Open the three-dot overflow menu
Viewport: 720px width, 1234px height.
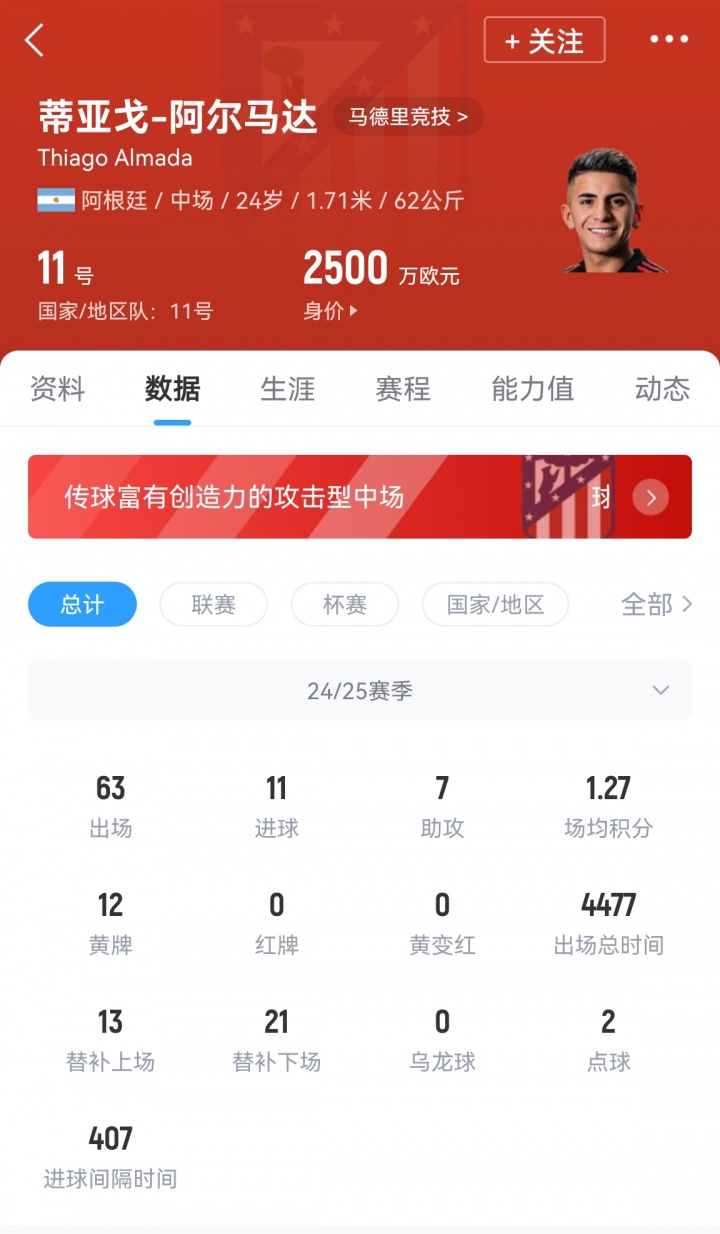[669, 40]
